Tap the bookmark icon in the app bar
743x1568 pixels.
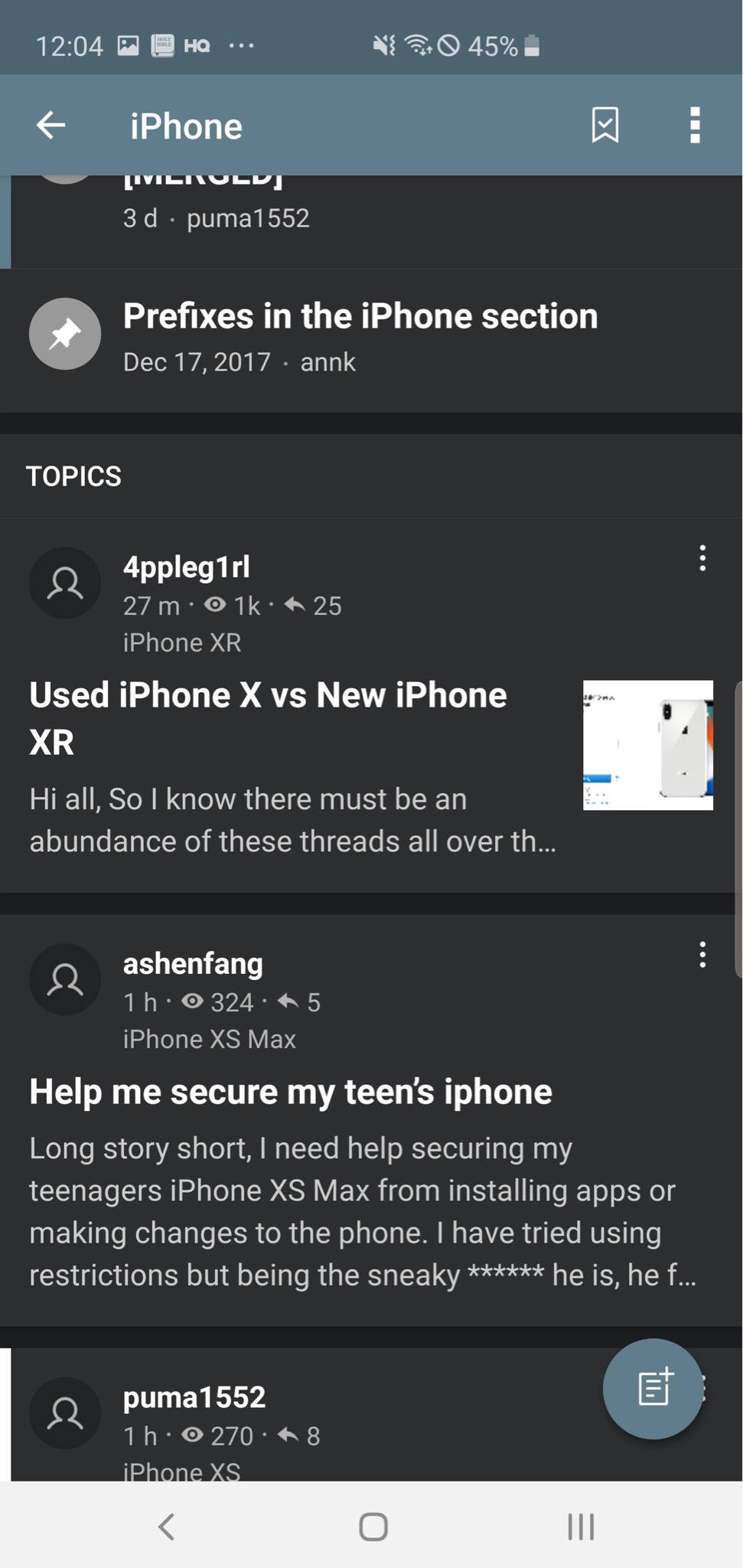[x=605, y=125]
